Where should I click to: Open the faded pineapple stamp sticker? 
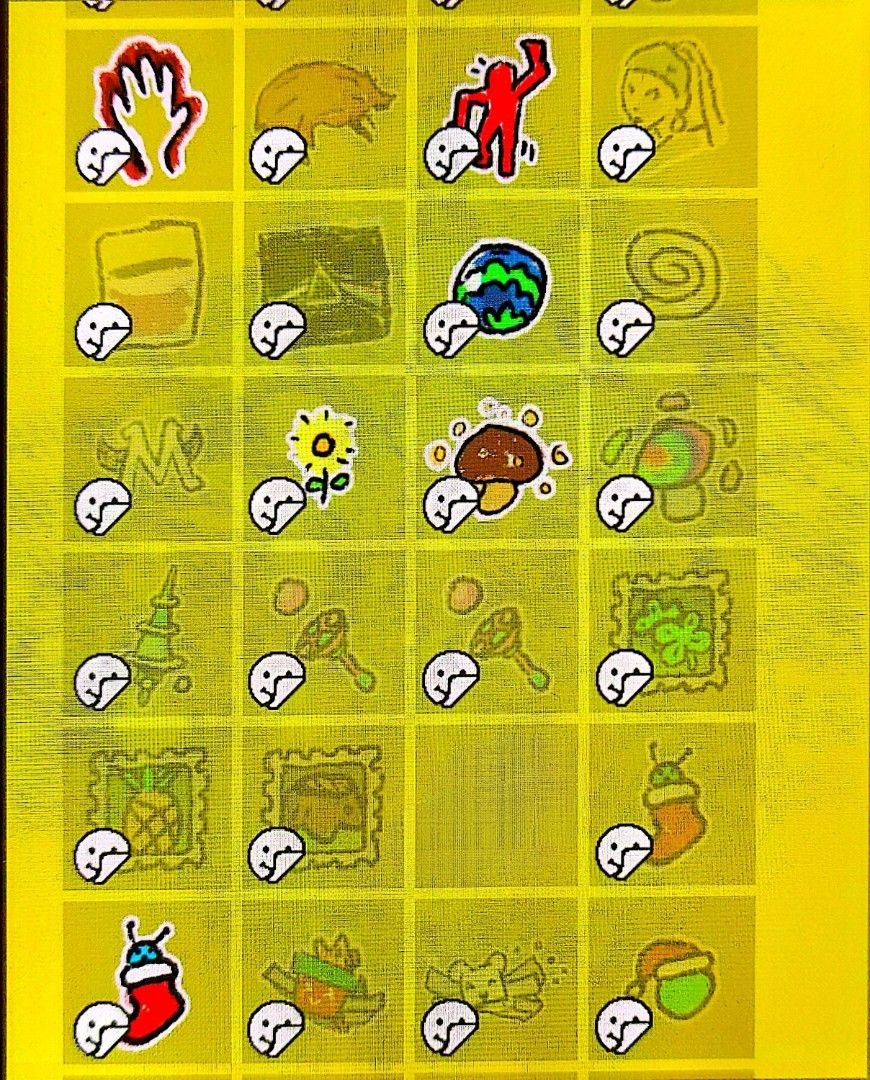pyautogui.click(x=150, y=805)
